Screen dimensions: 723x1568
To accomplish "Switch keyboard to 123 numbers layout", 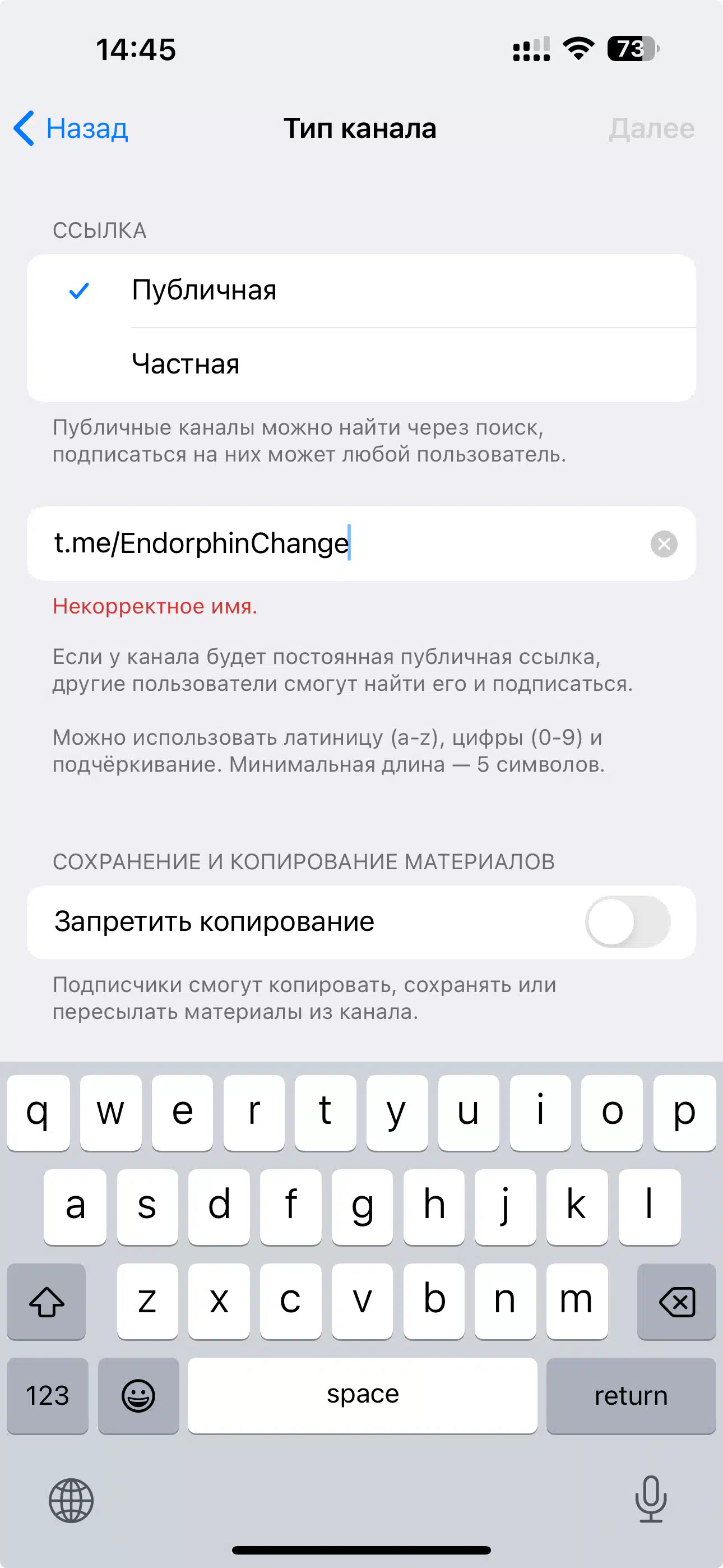I will coord(48,1395).
